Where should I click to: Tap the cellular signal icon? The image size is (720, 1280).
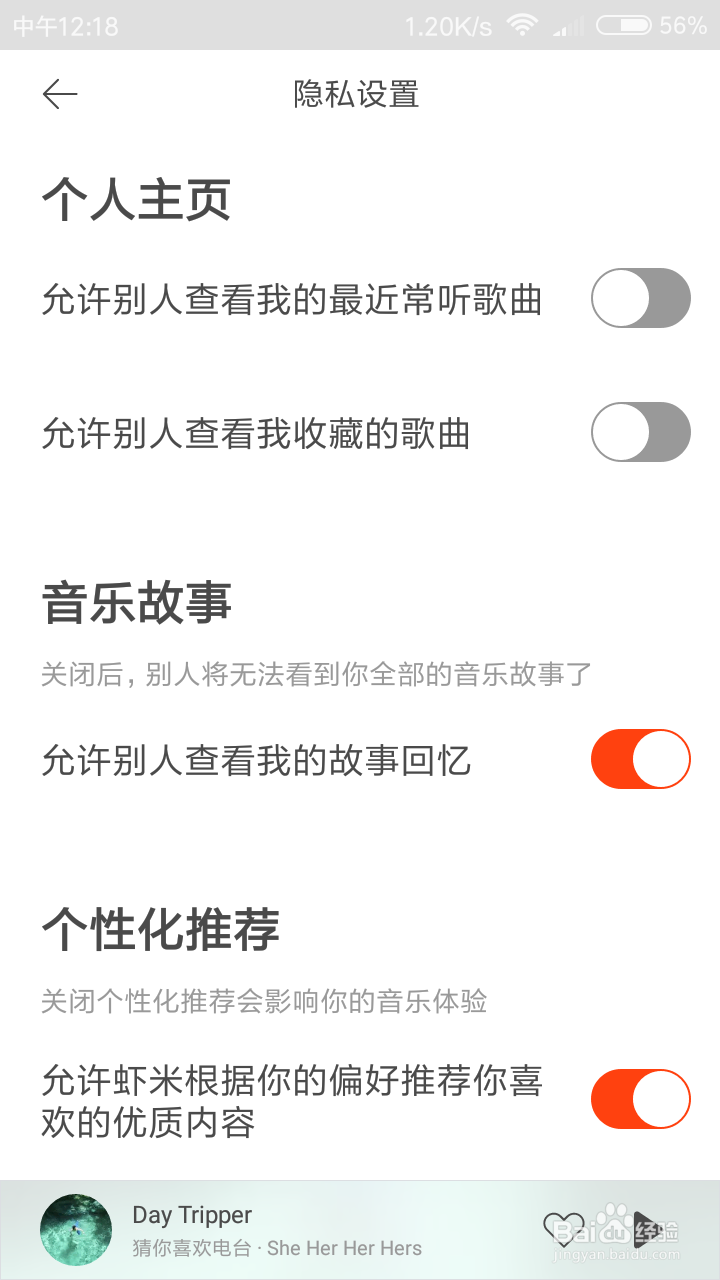click(x=569, y=27)
